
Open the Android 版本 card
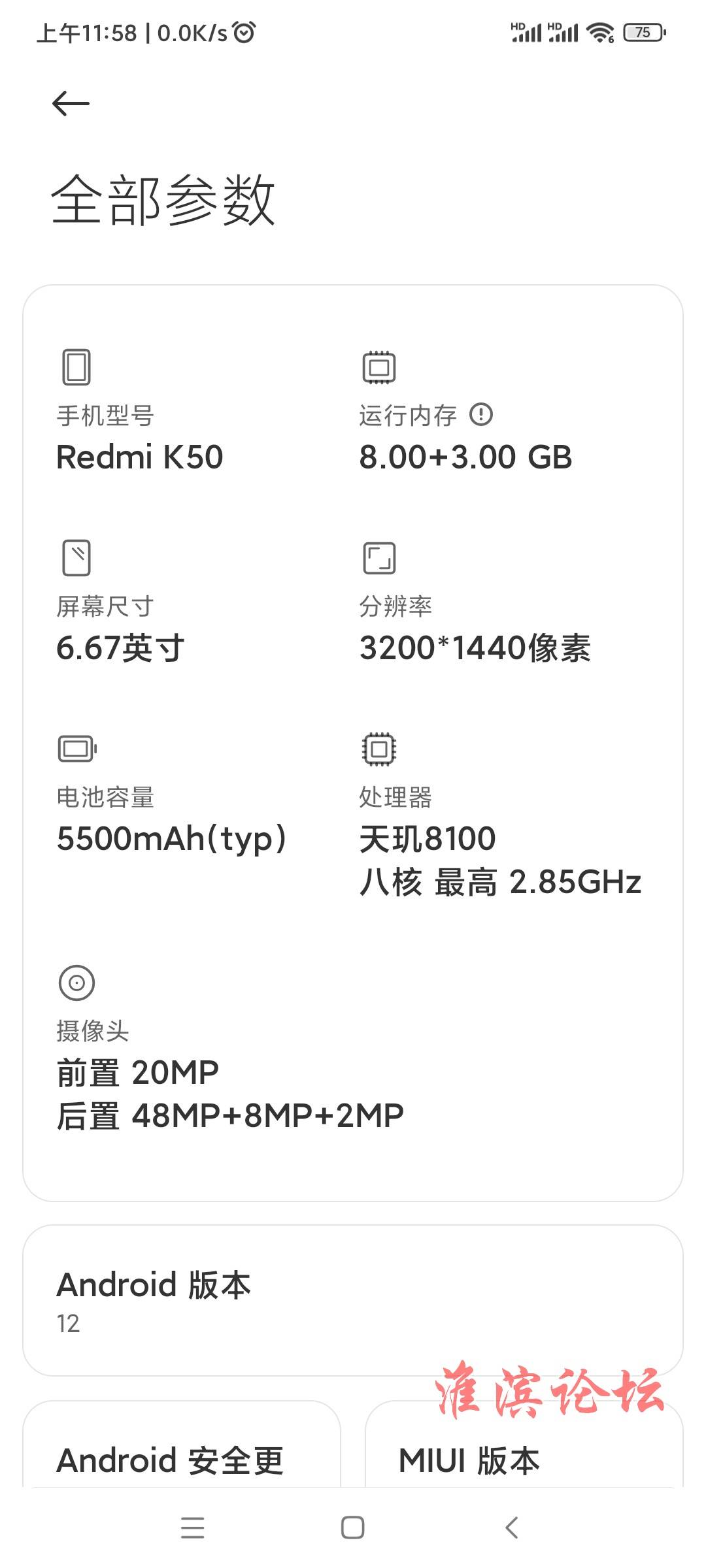[x=353, y=1300]
